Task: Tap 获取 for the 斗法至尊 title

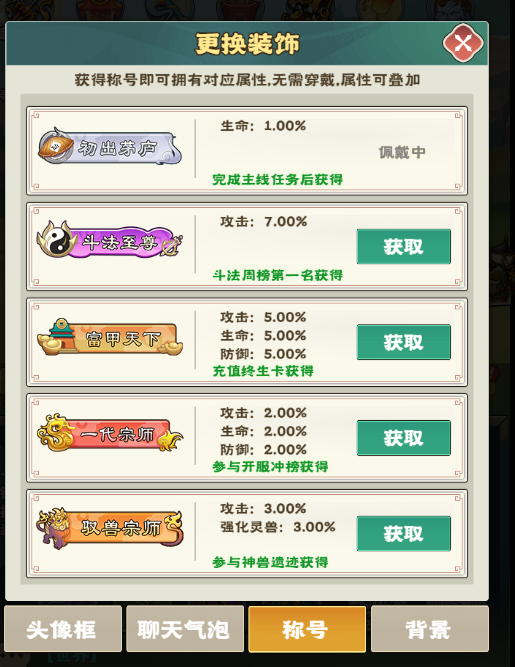Action: tap(404, 246)
